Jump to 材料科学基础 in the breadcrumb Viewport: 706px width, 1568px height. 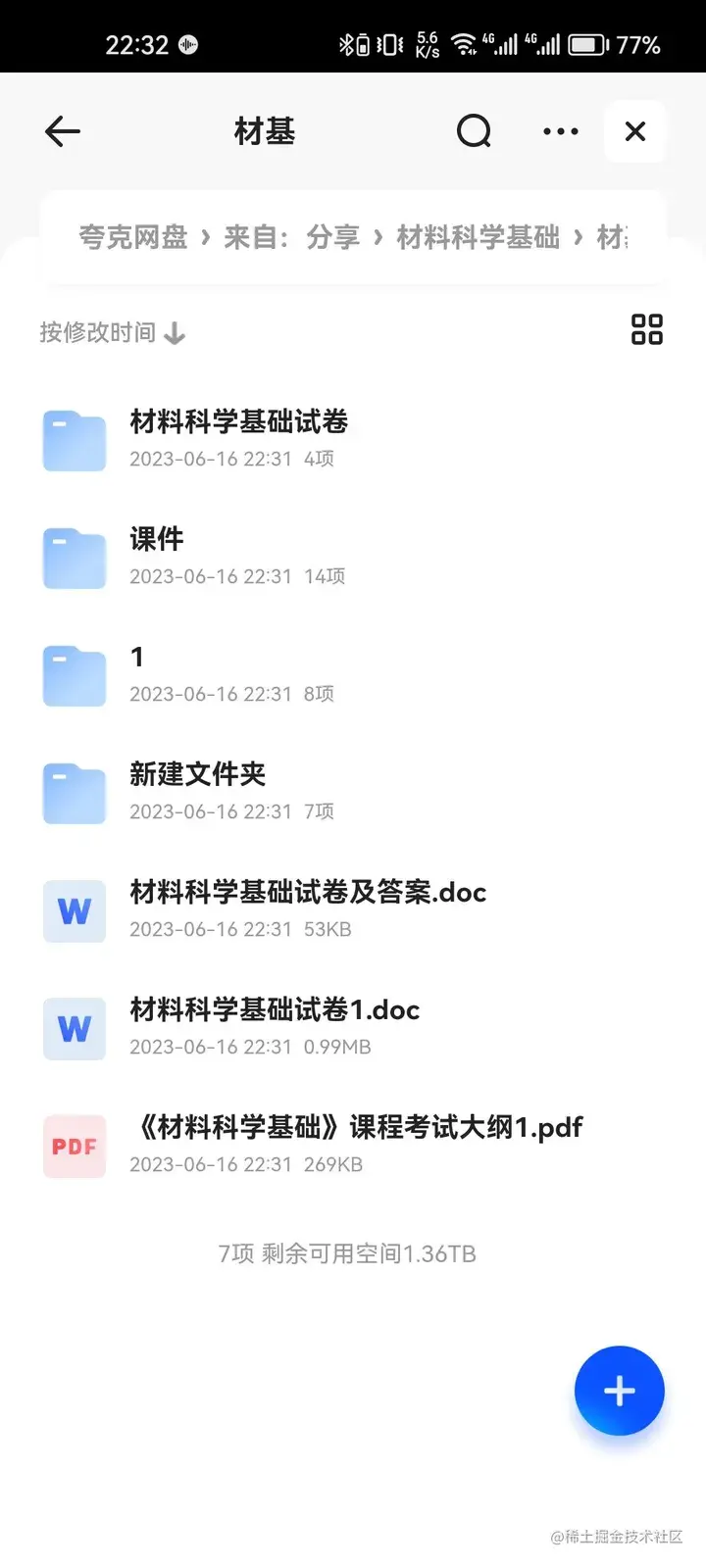click(478, 237)
